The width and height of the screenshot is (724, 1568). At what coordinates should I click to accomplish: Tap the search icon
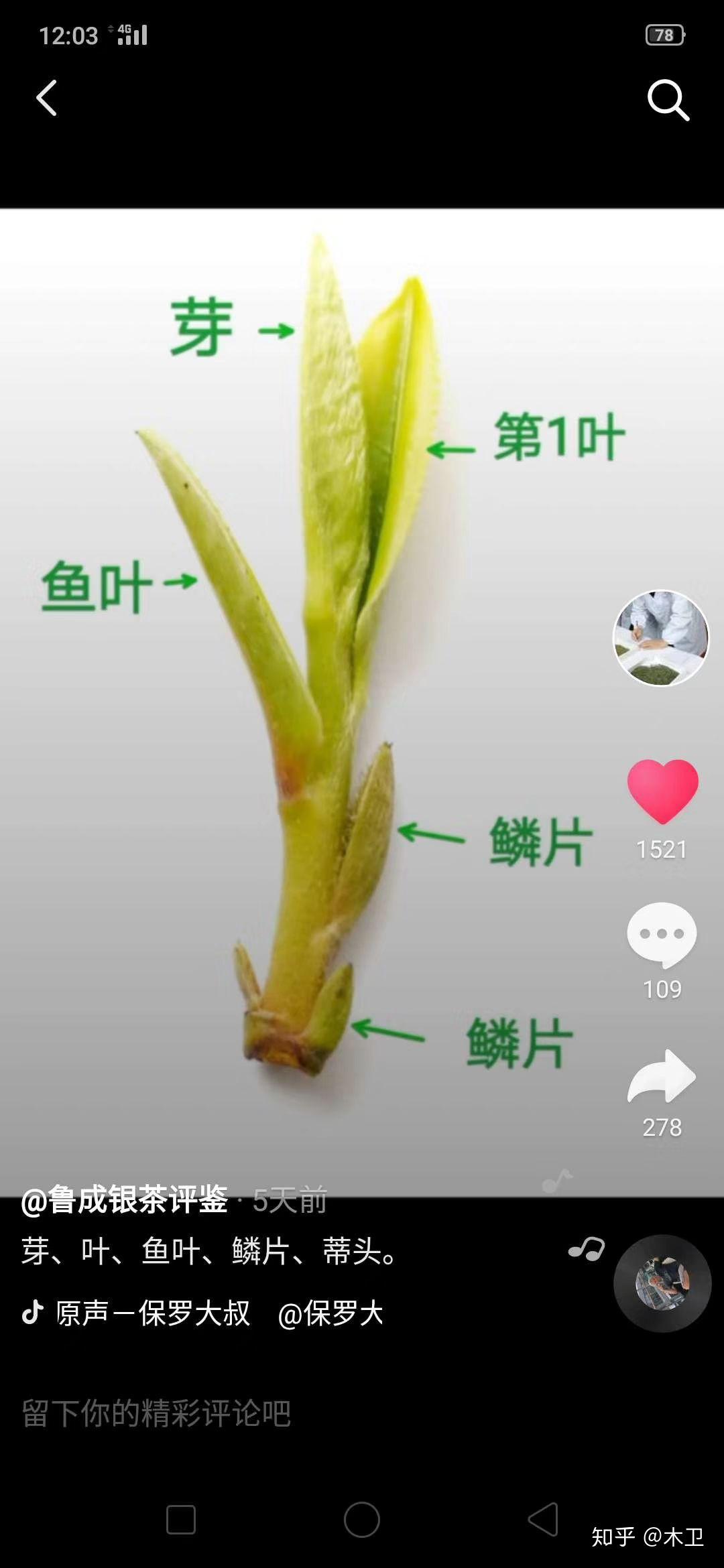(x=668, y=99)
